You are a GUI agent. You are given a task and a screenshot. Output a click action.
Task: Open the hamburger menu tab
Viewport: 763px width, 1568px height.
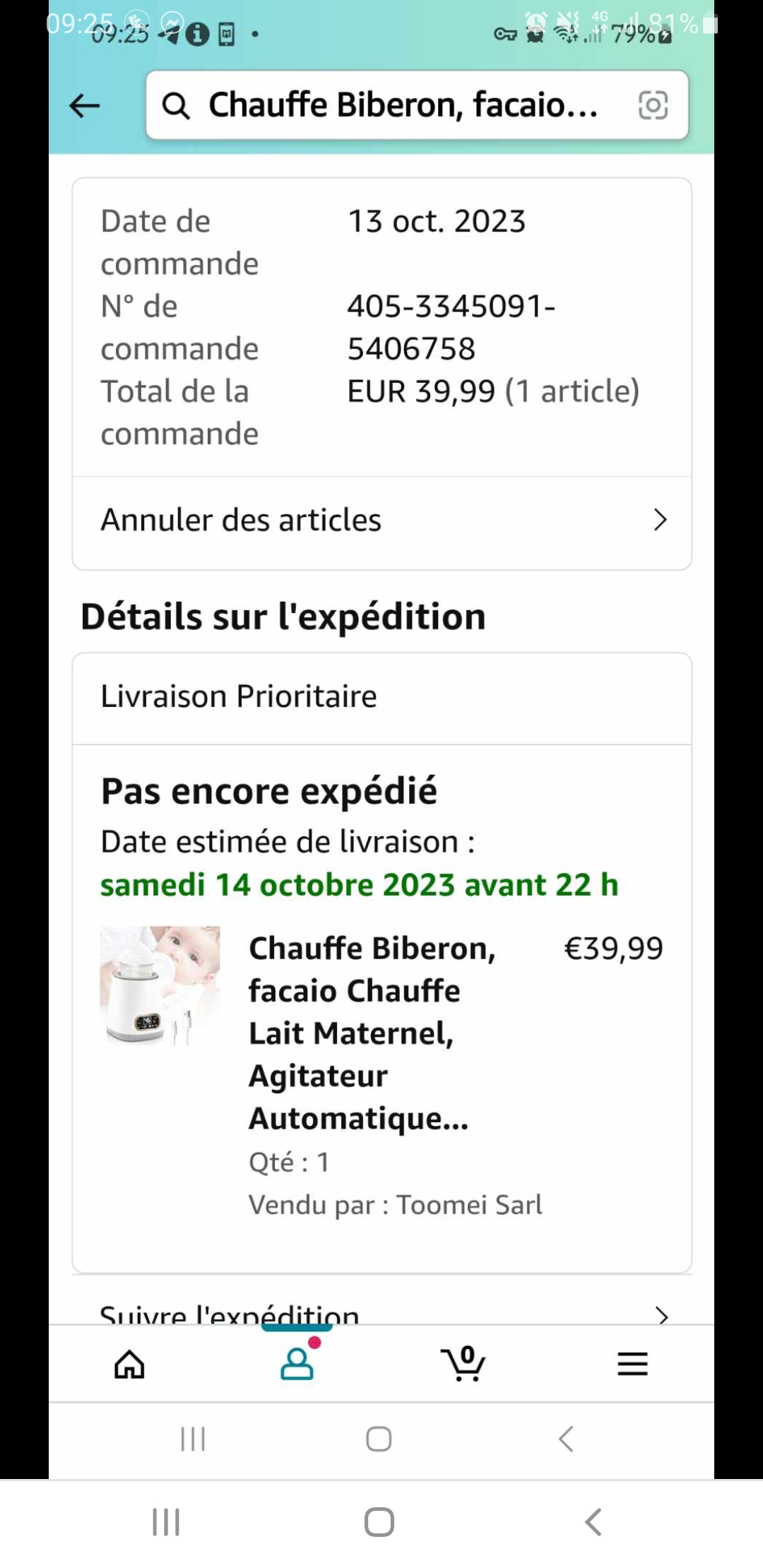pos(632,1364)
